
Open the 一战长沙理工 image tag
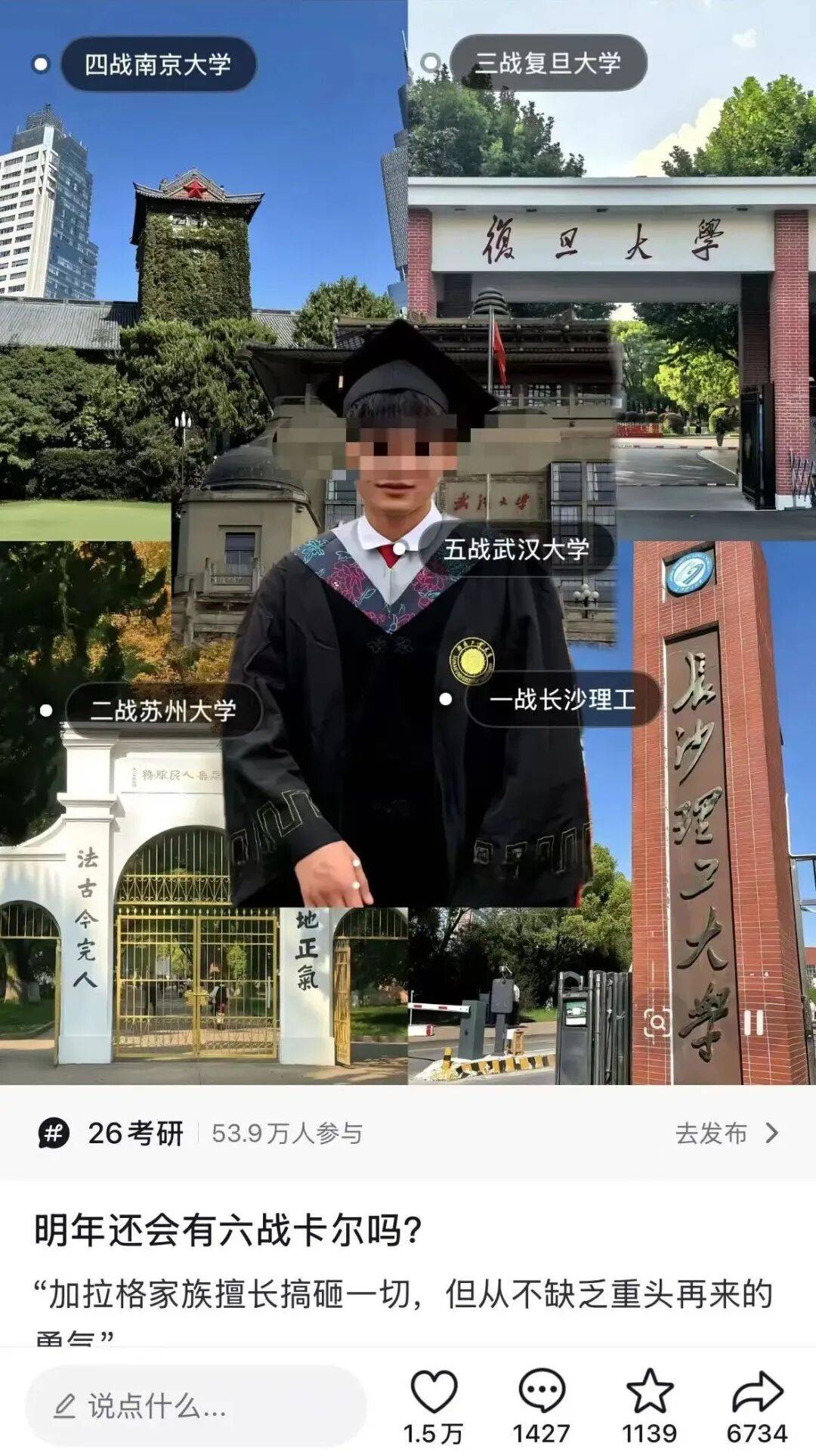[562, 700]
